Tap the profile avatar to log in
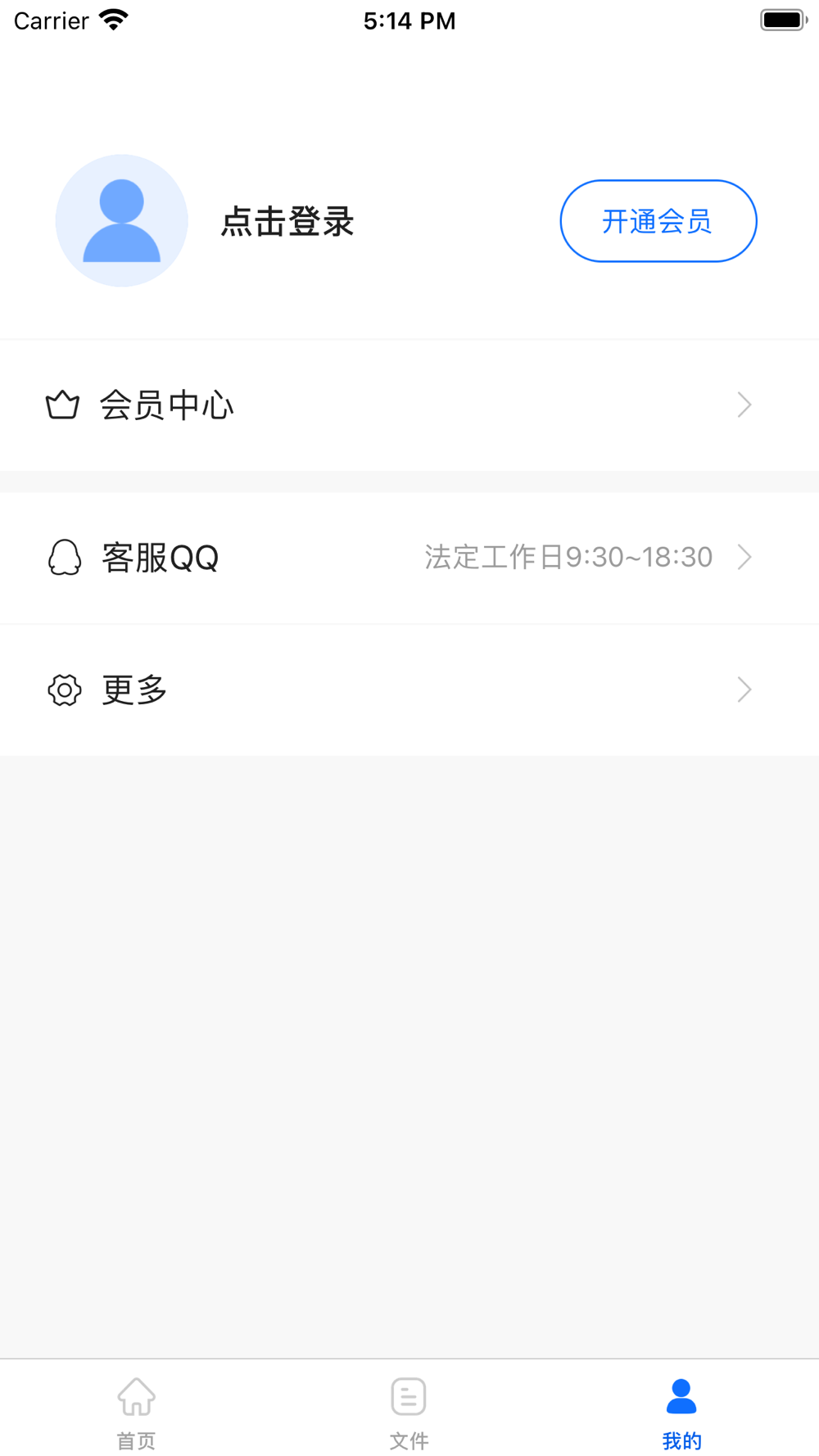This screenshot has width=819, height=1456. pyautogui.click(x=122, y=220)
